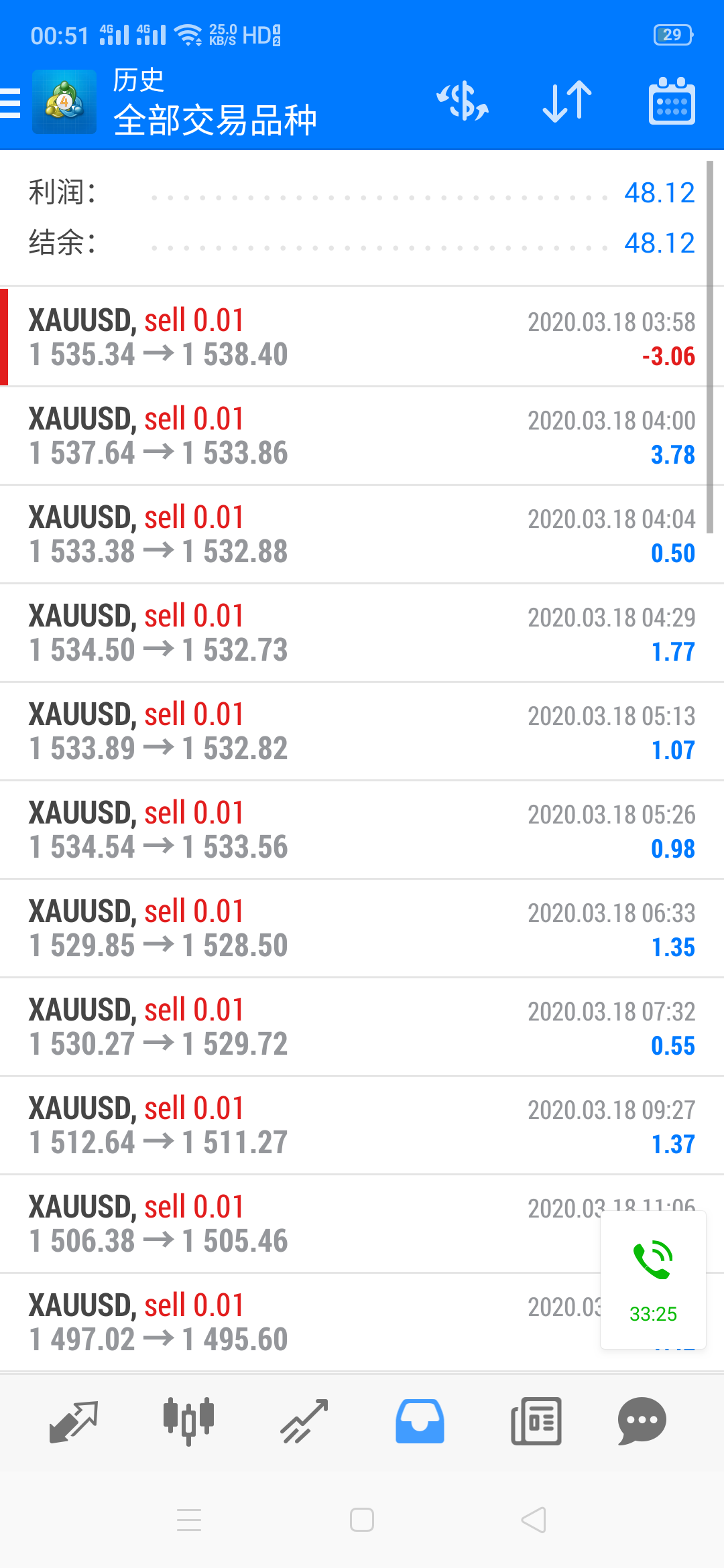Open the Chat messages tab

642,1421
